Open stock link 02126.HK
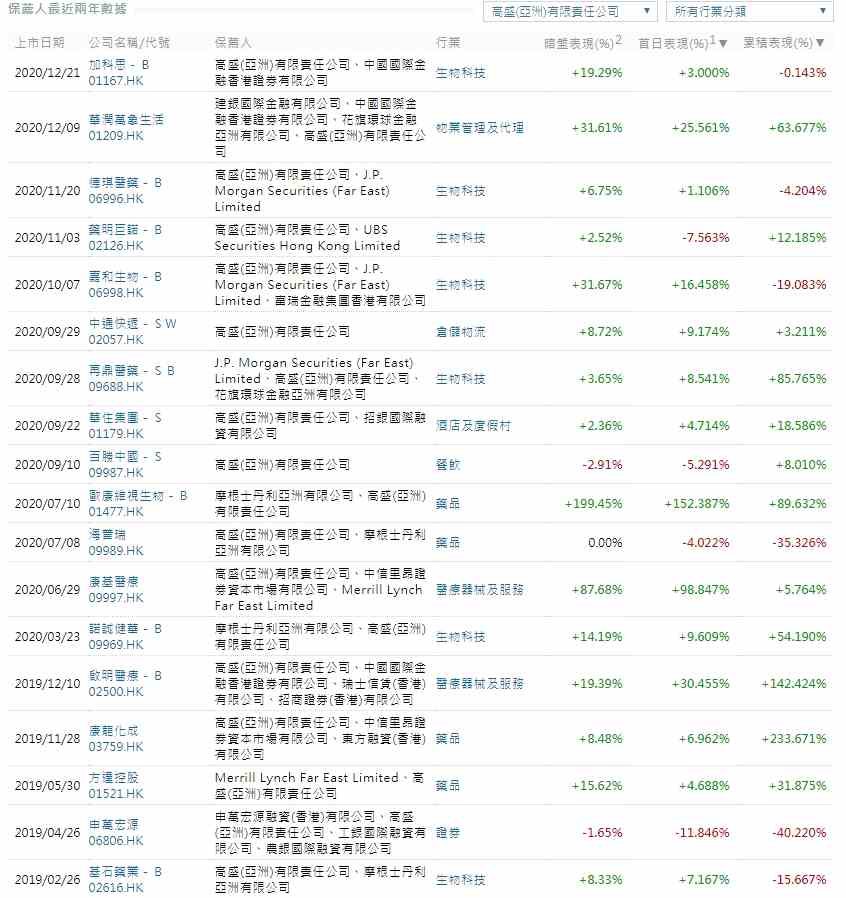 tap(116, 245)
